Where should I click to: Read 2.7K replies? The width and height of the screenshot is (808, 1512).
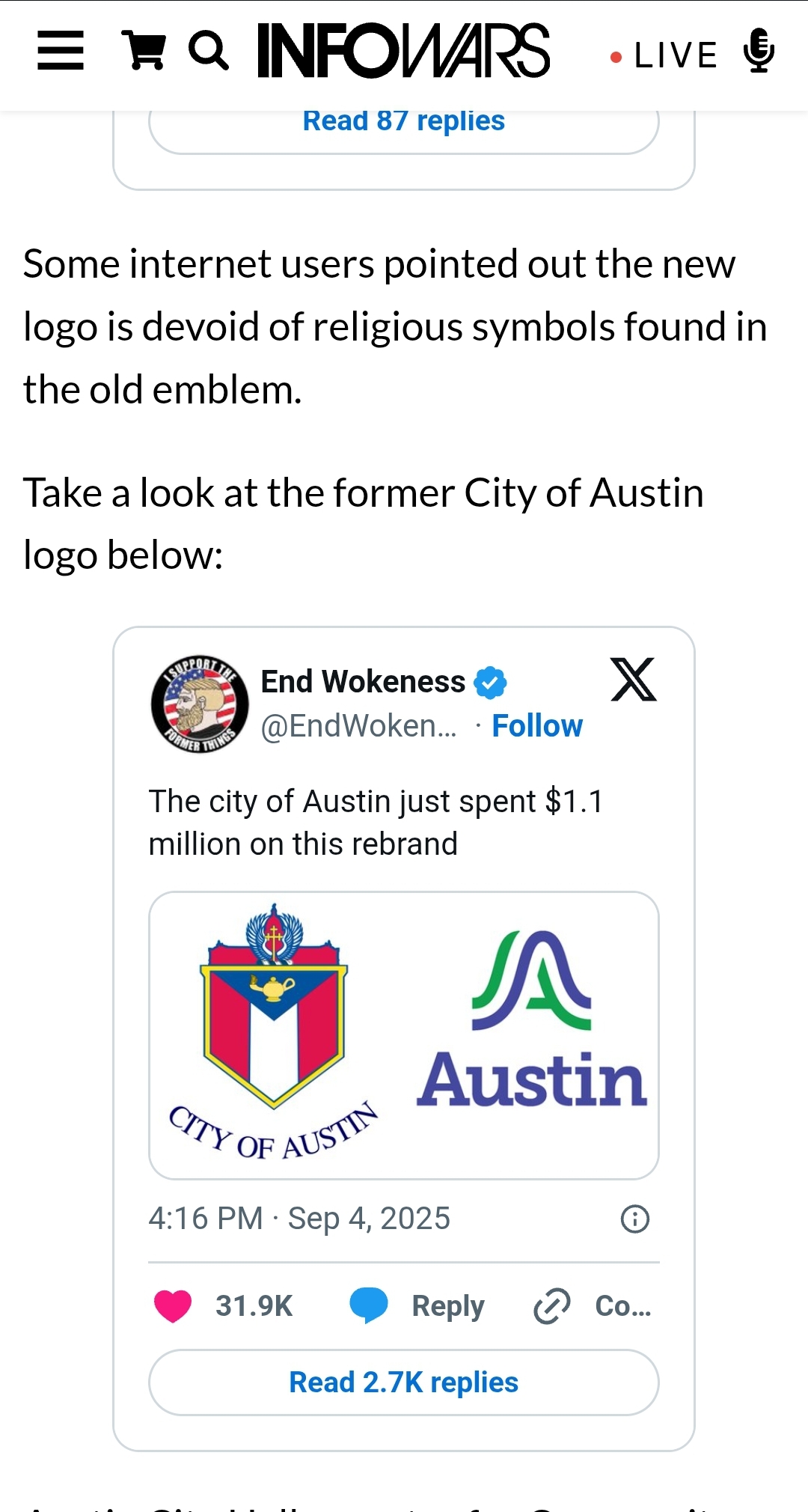[x=403, y=1383]
